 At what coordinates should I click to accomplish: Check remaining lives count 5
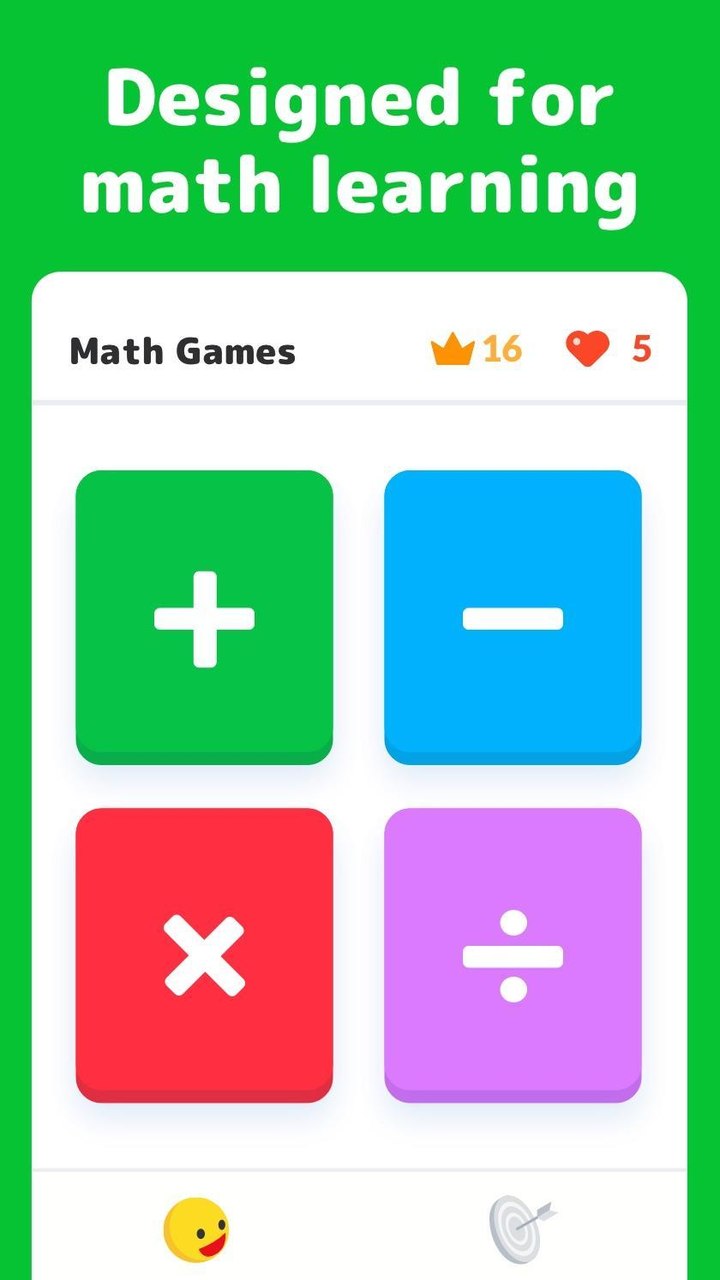pos(643,349)
